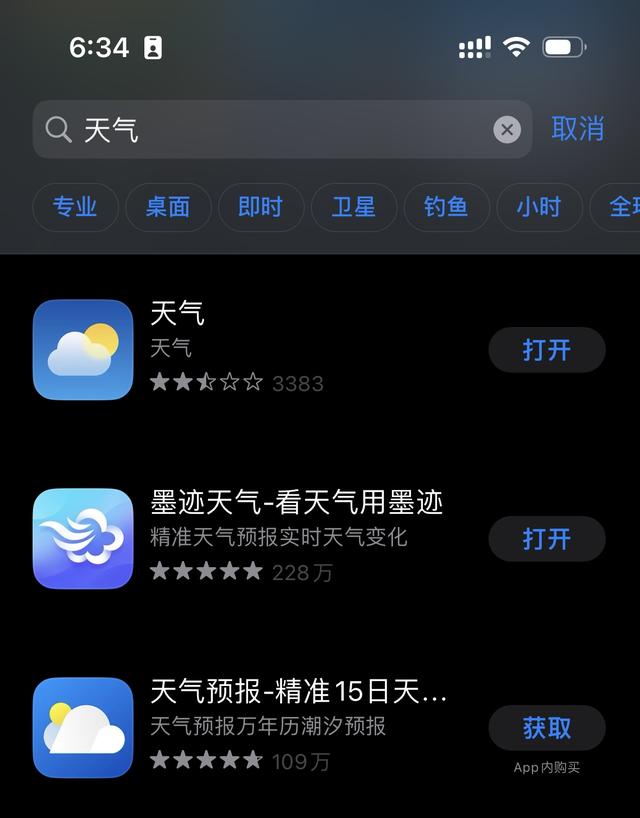640x818 pixels.
Task: Apply the 钓鱼 filter chip
Action: 446,207
